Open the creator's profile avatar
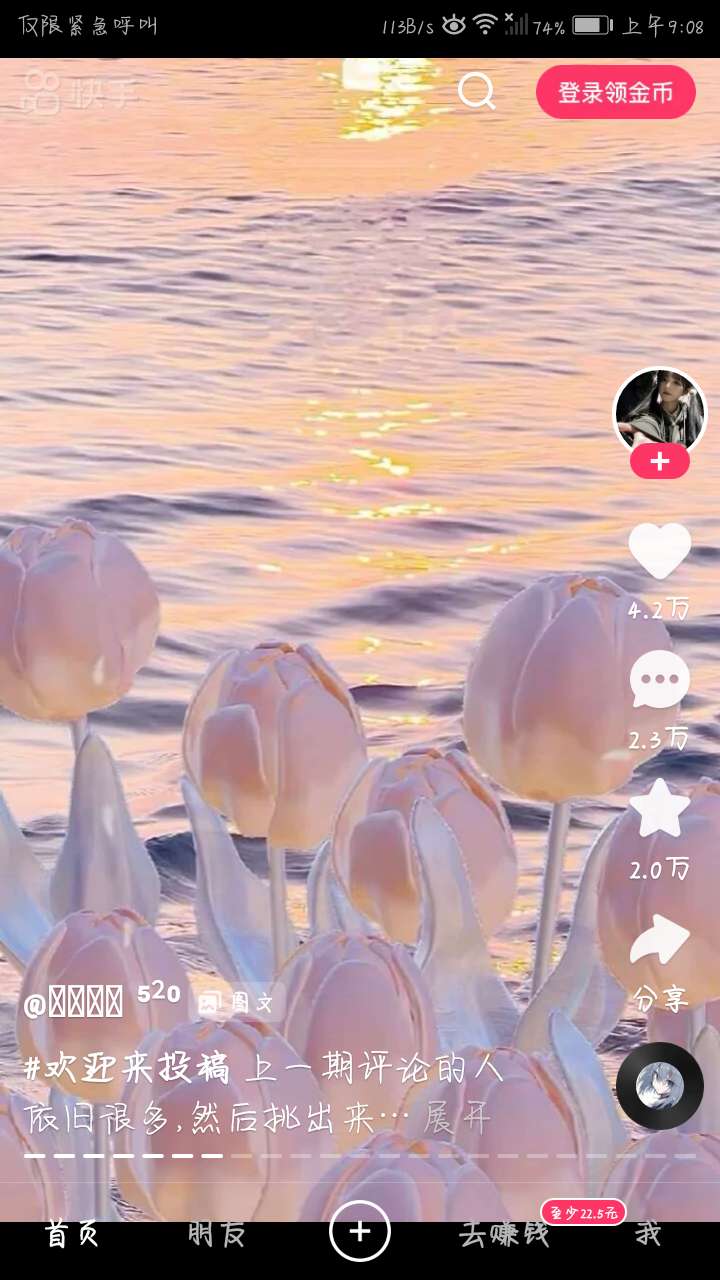 (660, 412)
